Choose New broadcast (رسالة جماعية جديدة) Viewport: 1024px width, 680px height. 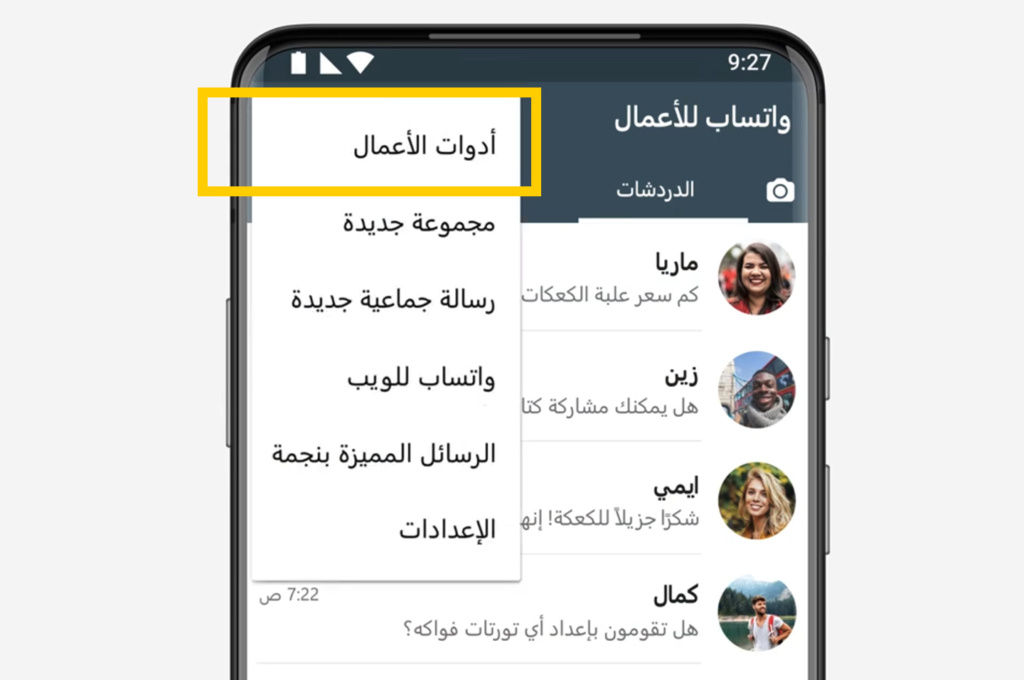click(x=393, y=300)
